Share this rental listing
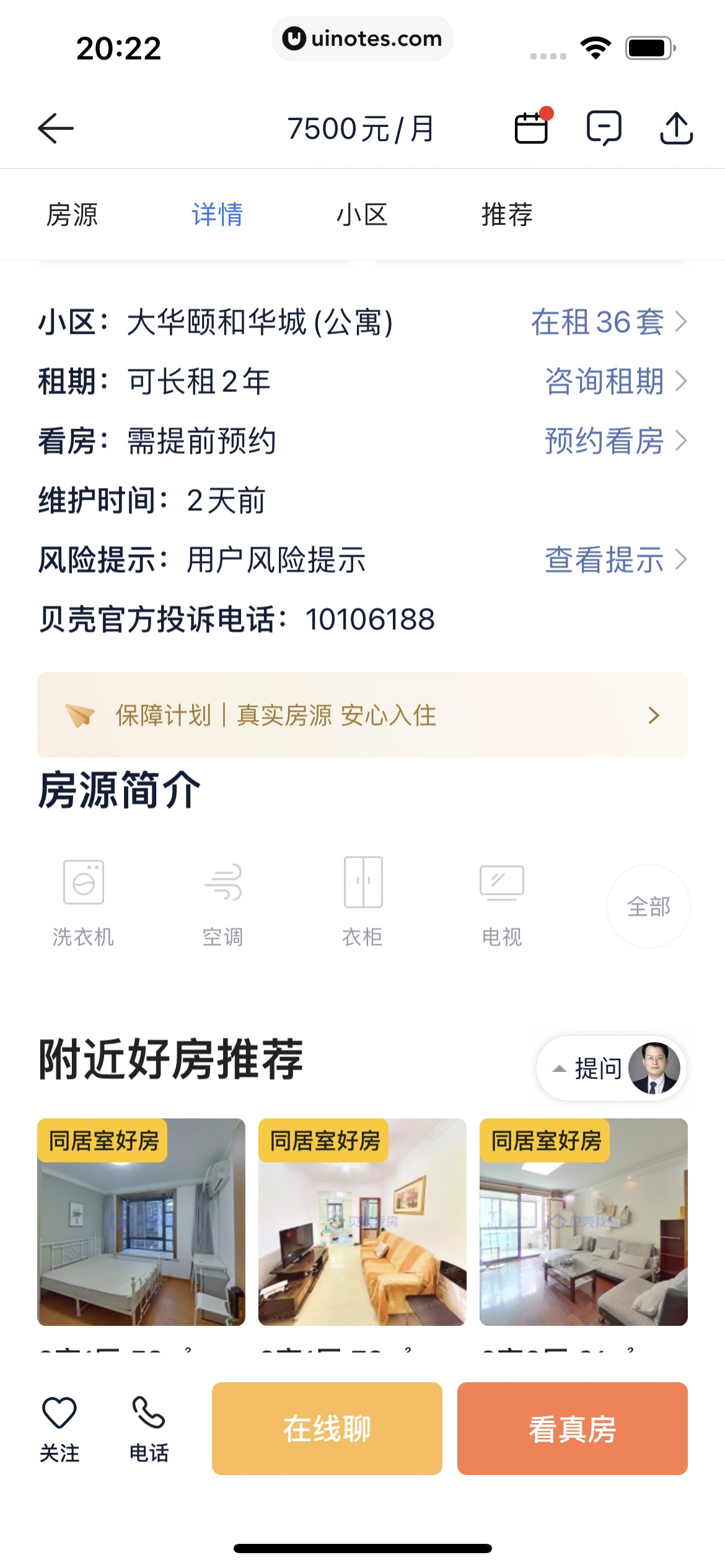The image size is (725, 1568). (x=676, y=128)
